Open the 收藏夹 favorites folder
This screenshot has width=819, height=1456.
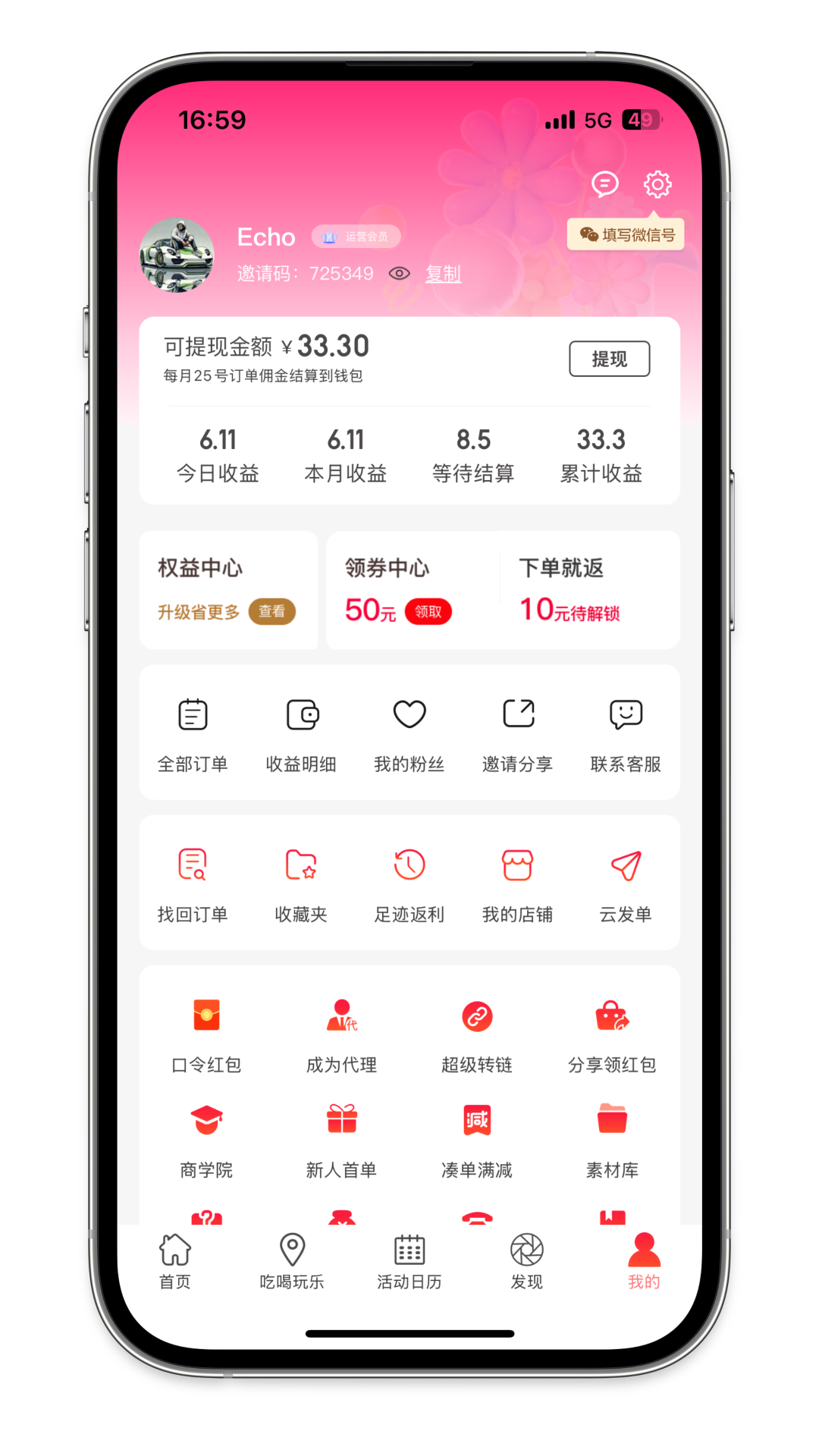(301, 883)
